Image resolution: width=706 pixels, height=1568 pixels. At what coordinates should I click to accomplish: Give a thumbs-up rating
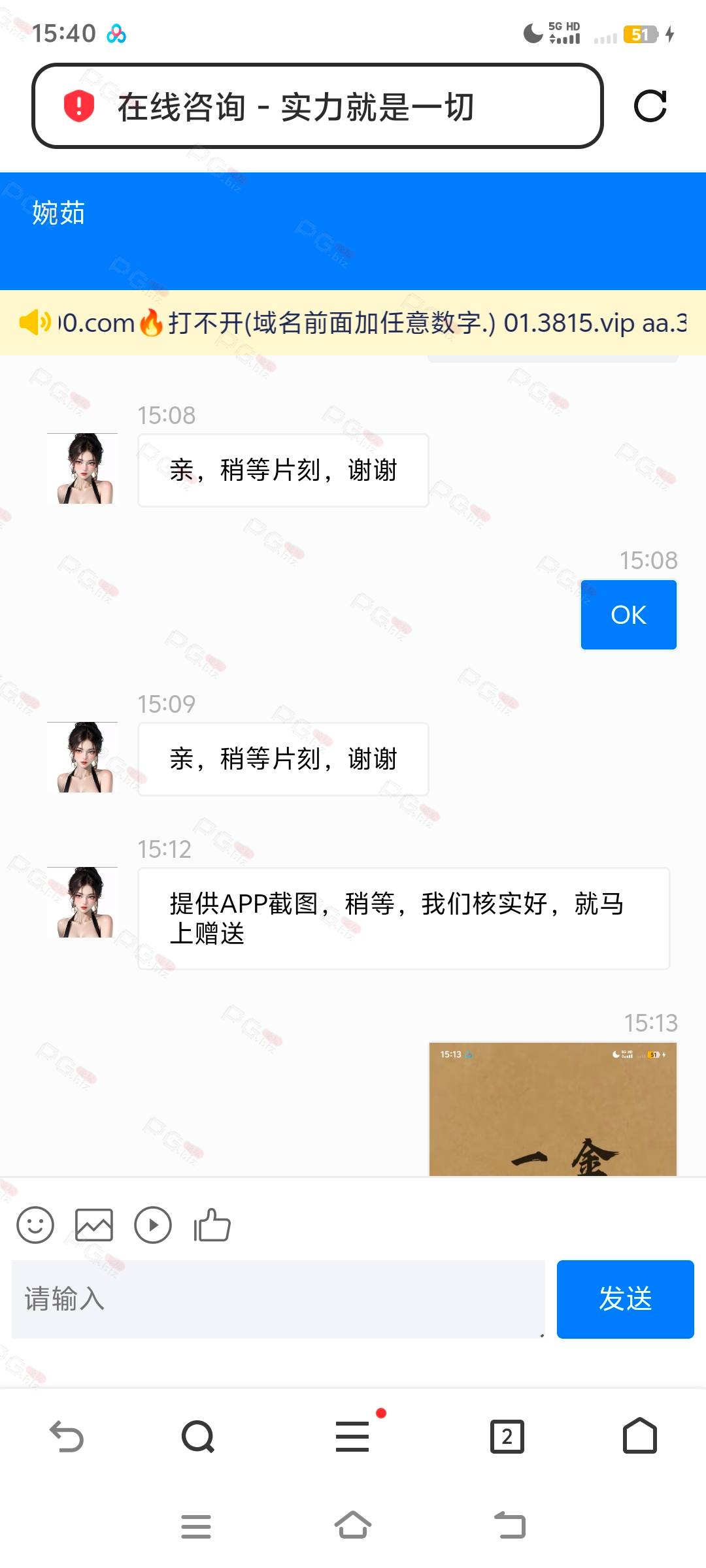(x=212, y=1224)
